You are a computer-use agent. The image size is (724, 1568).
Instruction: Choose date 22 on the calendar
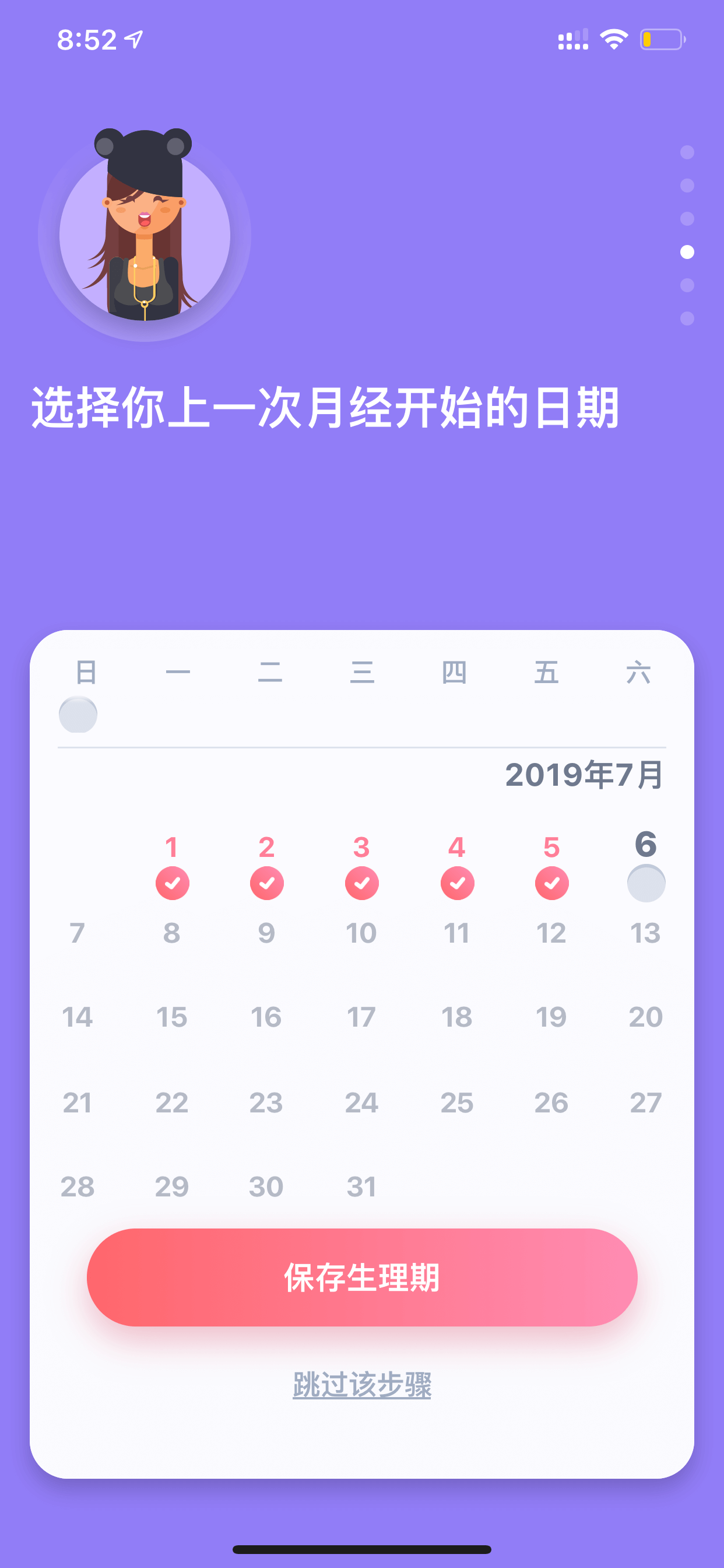pyautogui.click(x=171, y=1102)
